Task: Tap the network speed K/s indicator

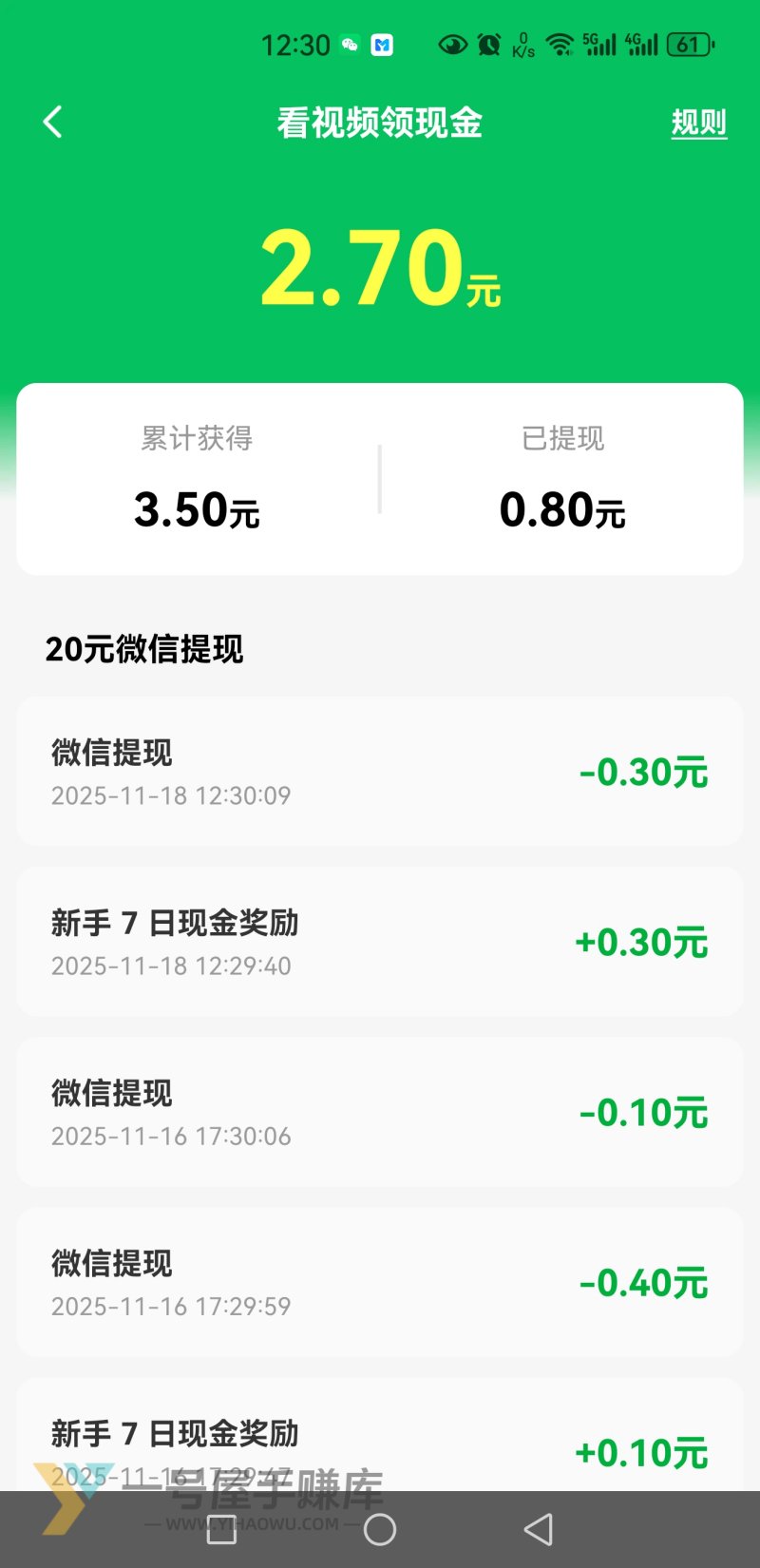Action: point(522,44)
